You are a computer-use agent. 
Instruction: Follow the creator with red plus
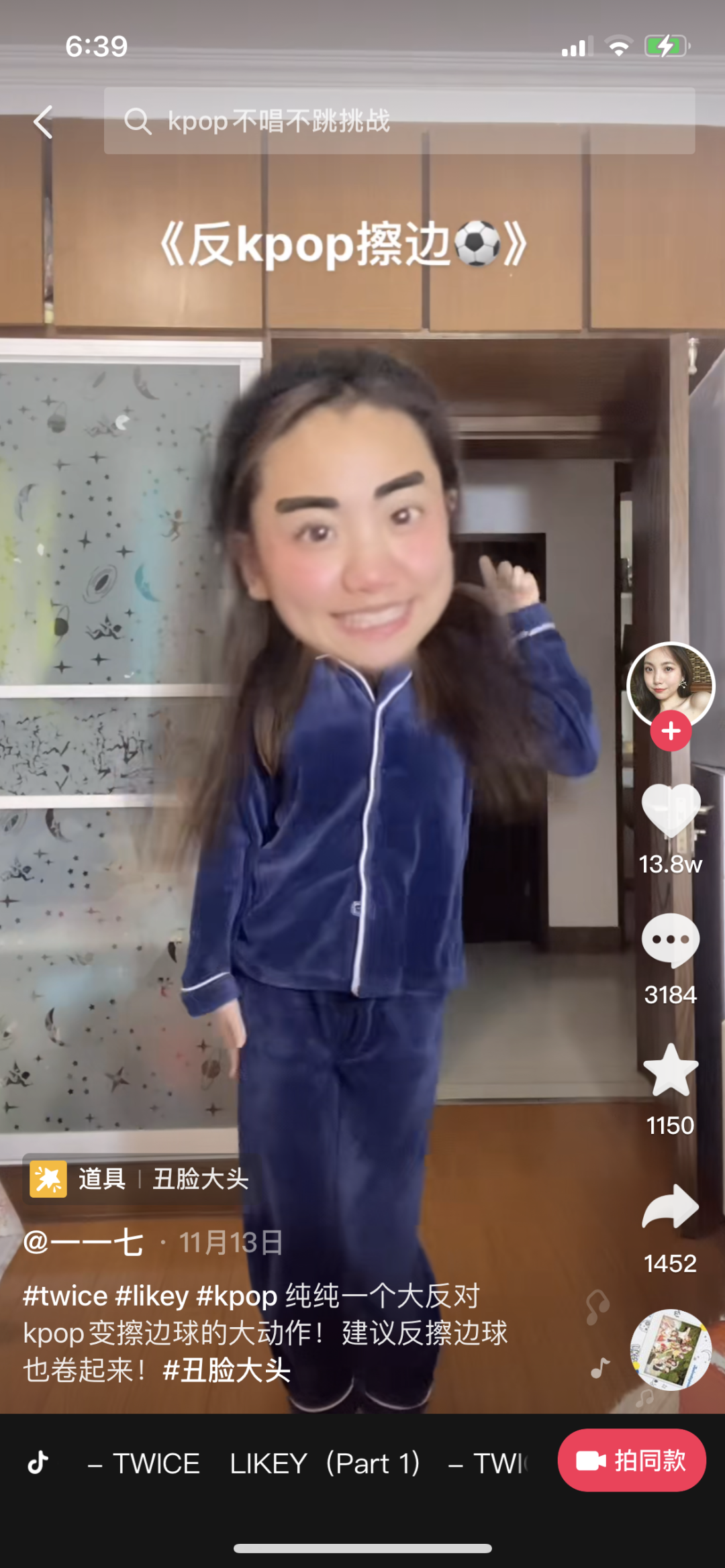click(671, 731)
